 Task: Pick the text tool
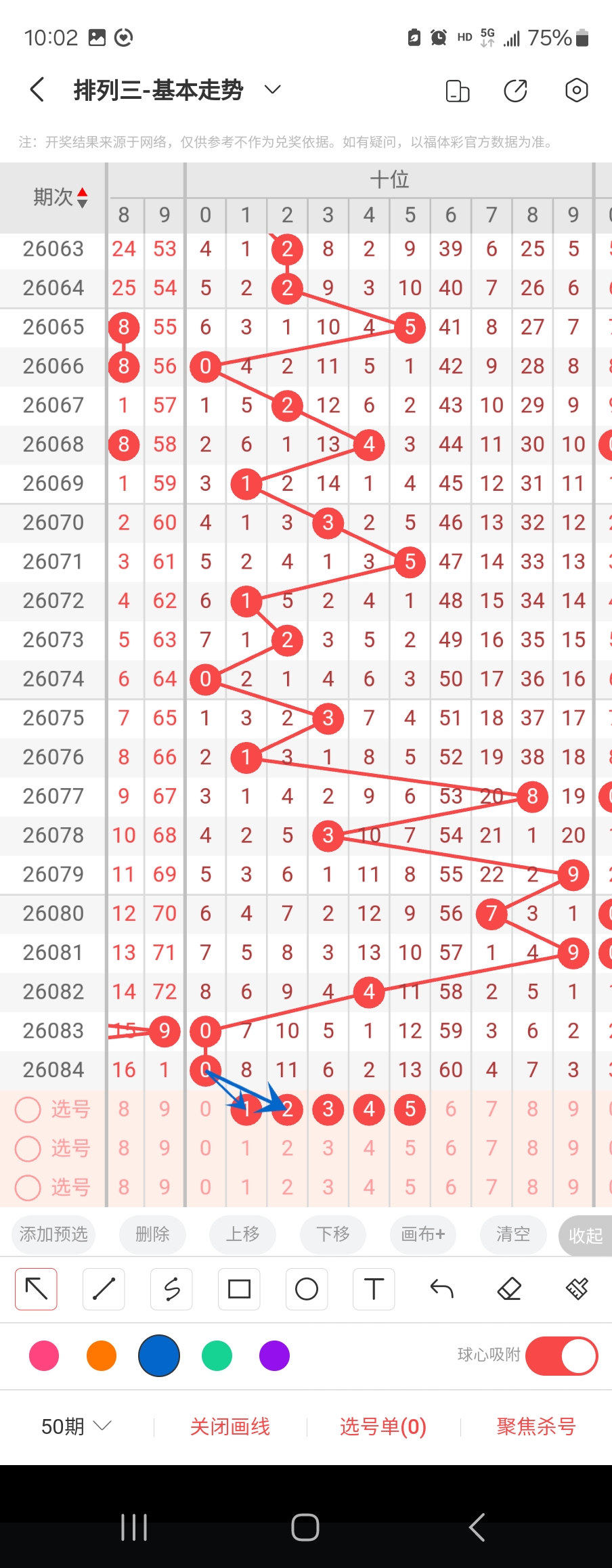(x=374, y=1289)
